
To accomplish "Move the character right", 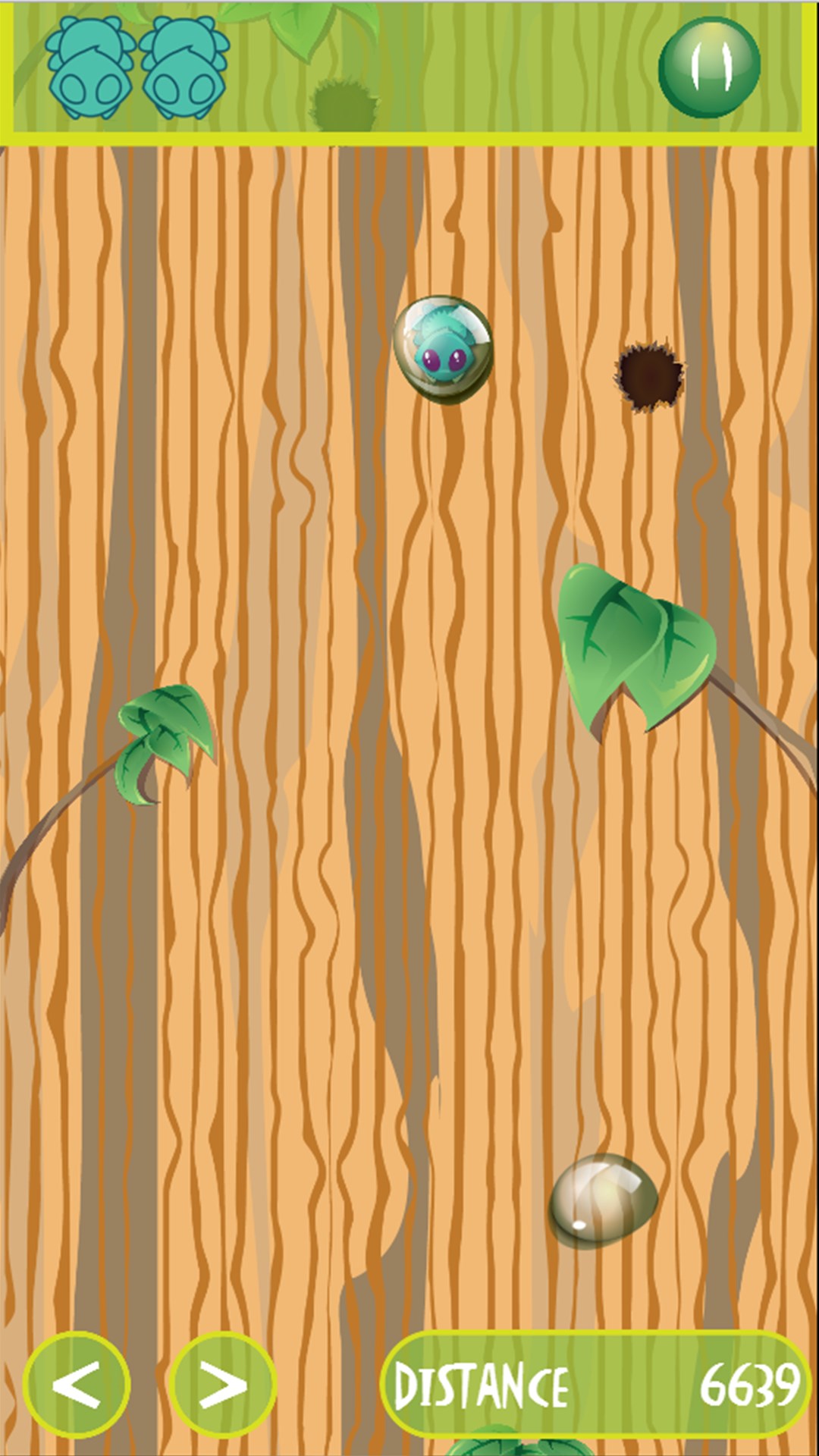I will [x=221, y=1385].
